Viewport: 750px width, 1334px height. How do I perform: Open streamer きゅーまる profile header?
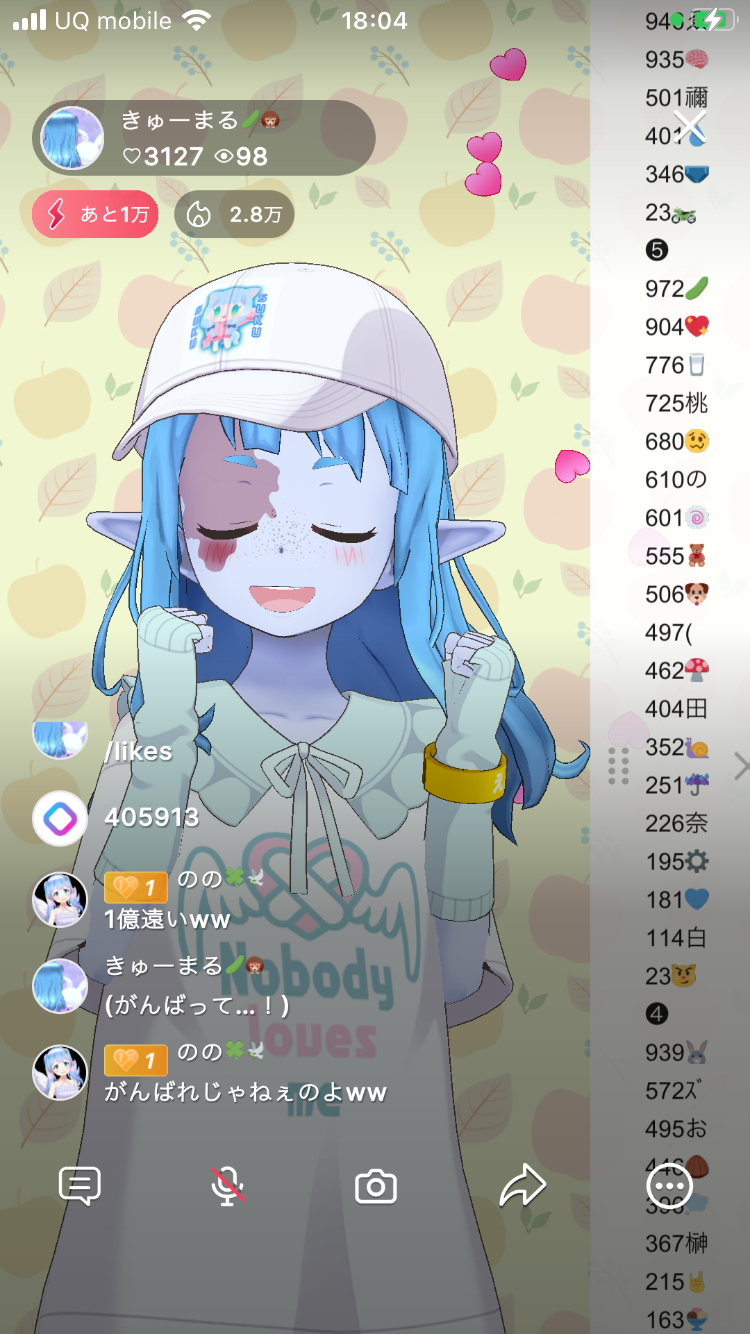click(200, 138)
